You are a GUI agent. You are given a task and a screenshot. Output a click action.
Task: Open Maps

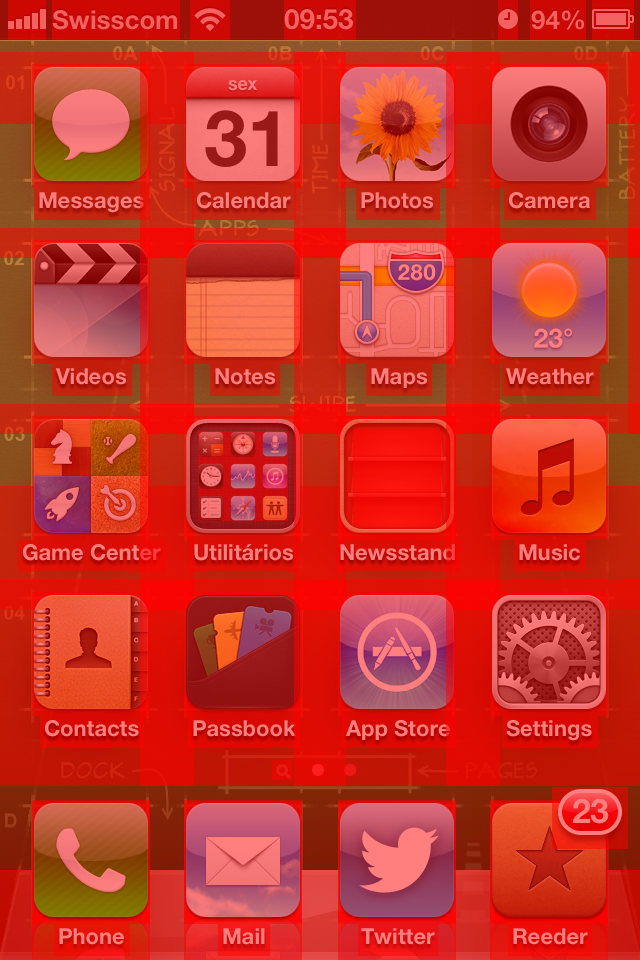tap(396, 300)
